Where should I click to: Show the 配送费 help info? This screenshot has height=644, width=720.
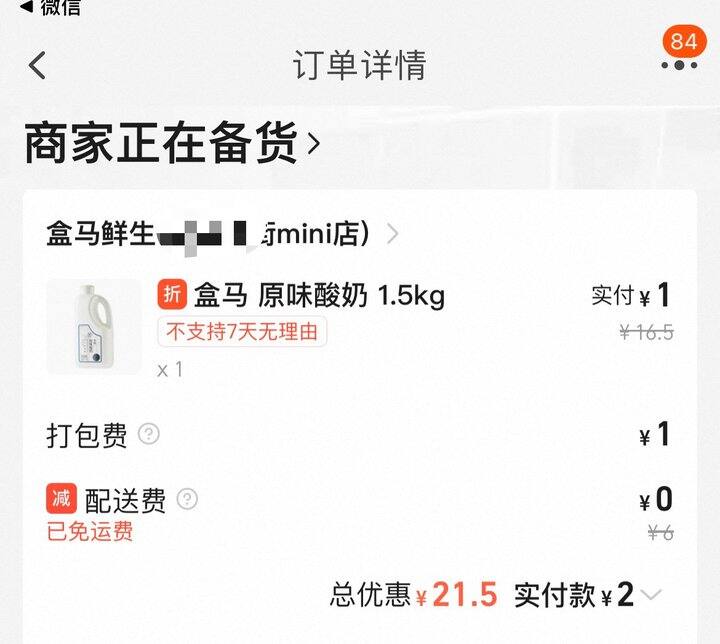click(187, 499)
